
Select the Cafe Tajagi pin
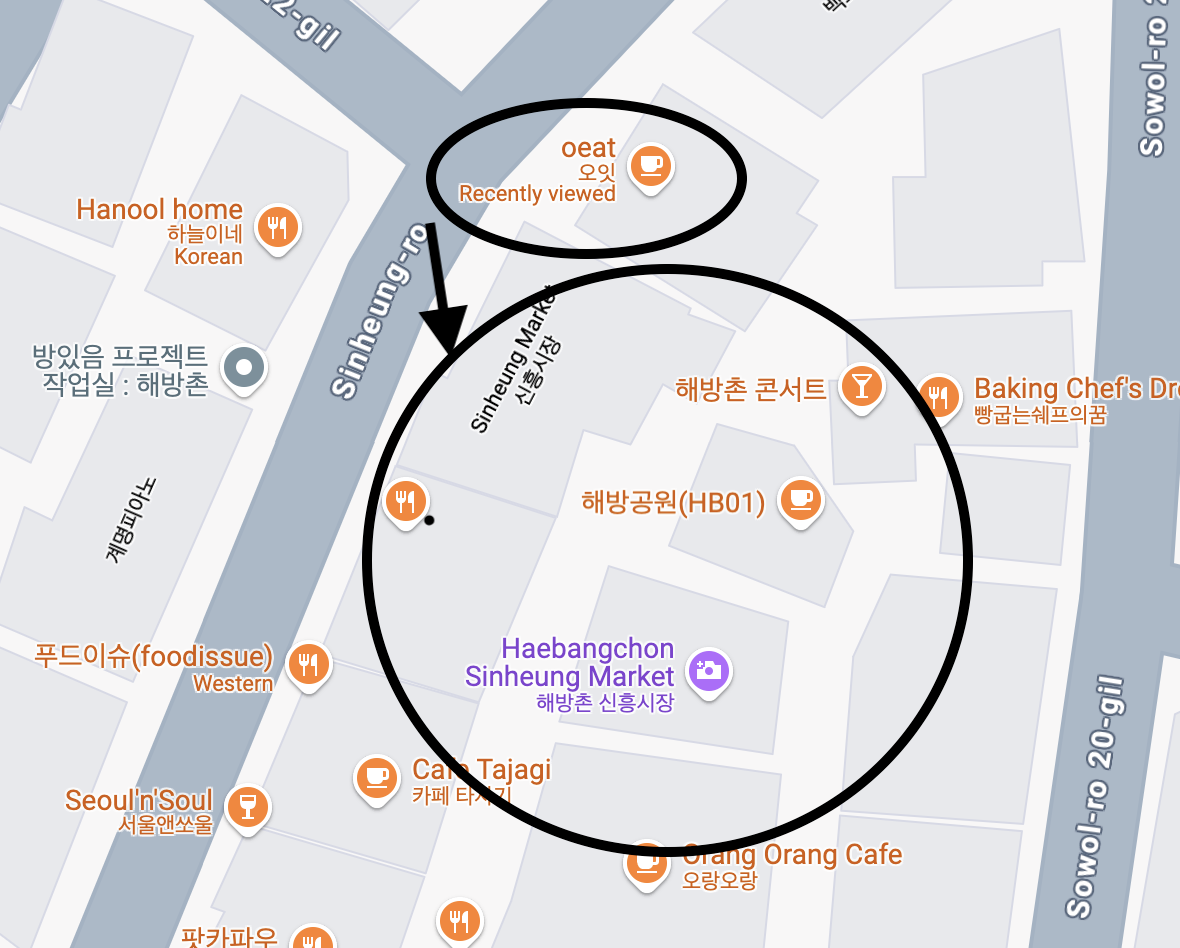click(x=378, y=777)
